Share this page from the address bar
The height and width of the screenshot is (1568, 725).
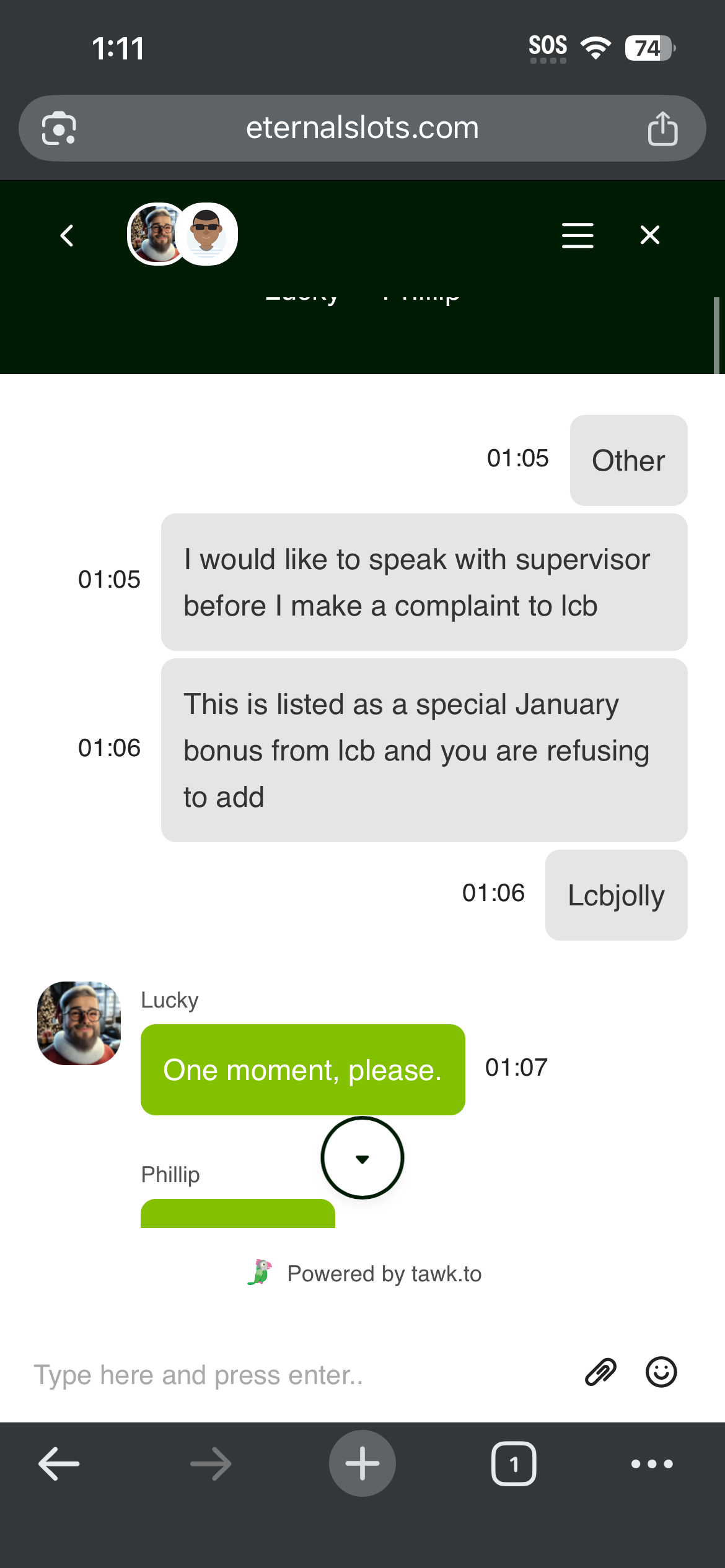662,129
